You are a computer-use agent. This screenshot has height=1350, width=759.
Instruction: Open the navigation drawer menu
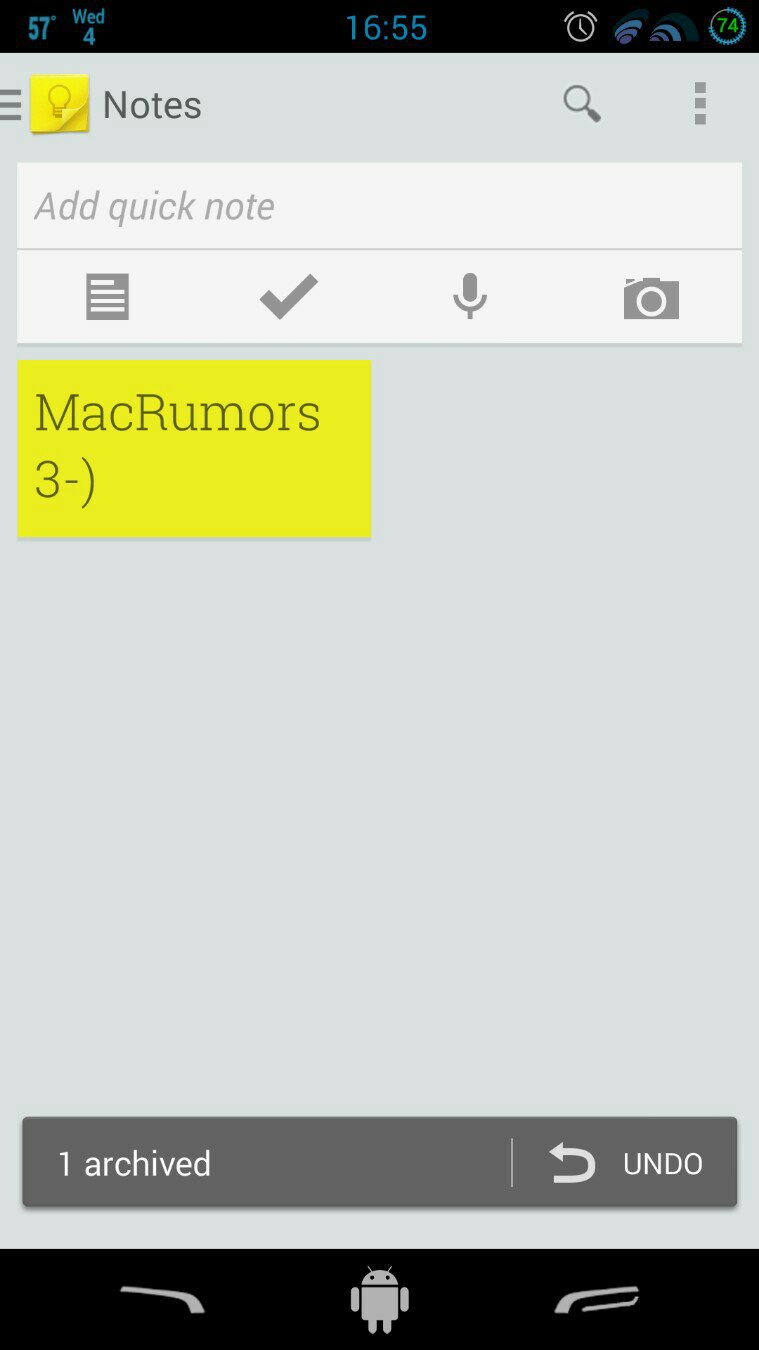[12, 104]
